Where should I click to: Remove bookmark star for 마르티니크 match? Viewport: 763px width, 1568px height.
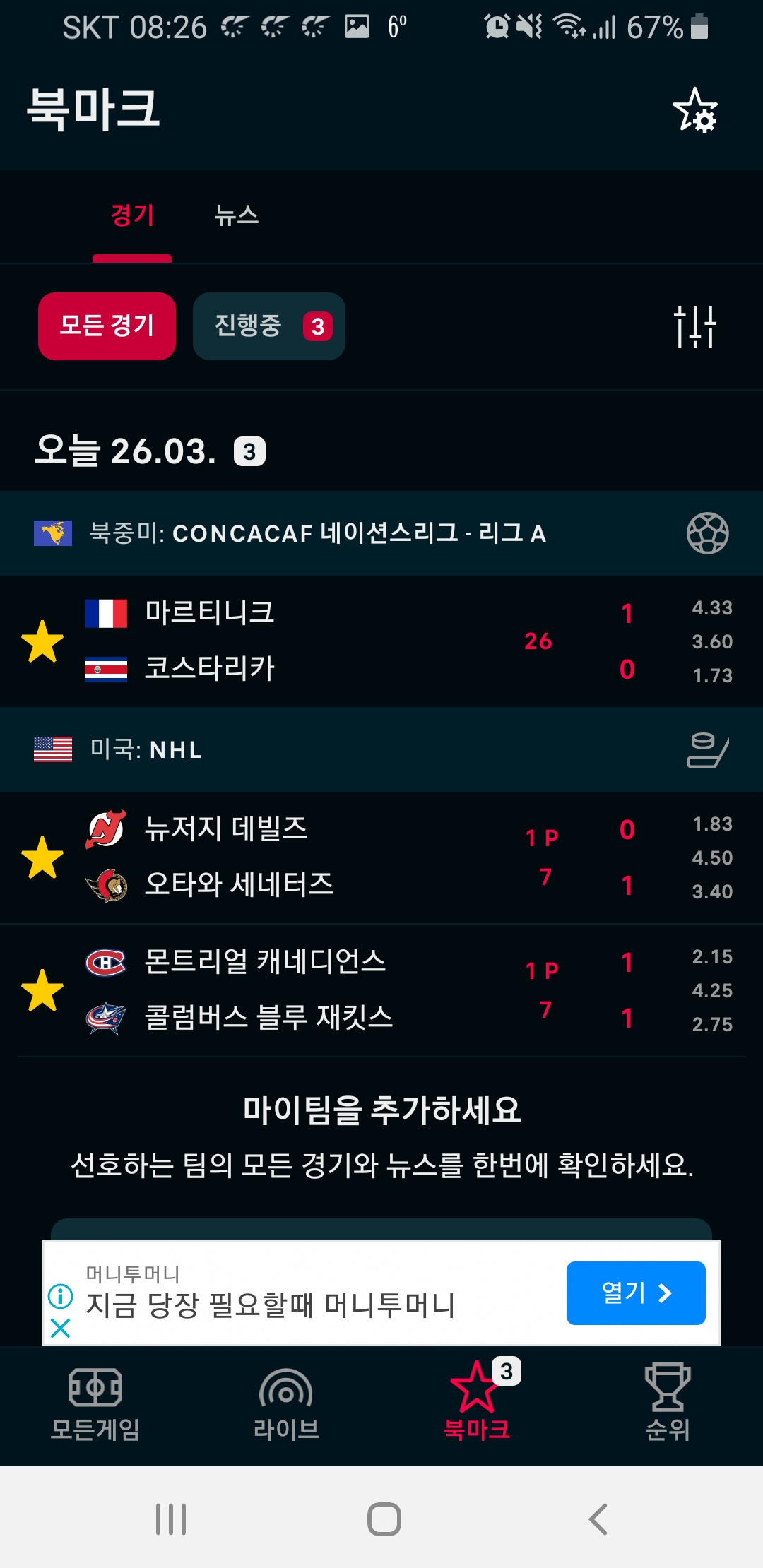(42, 641)
